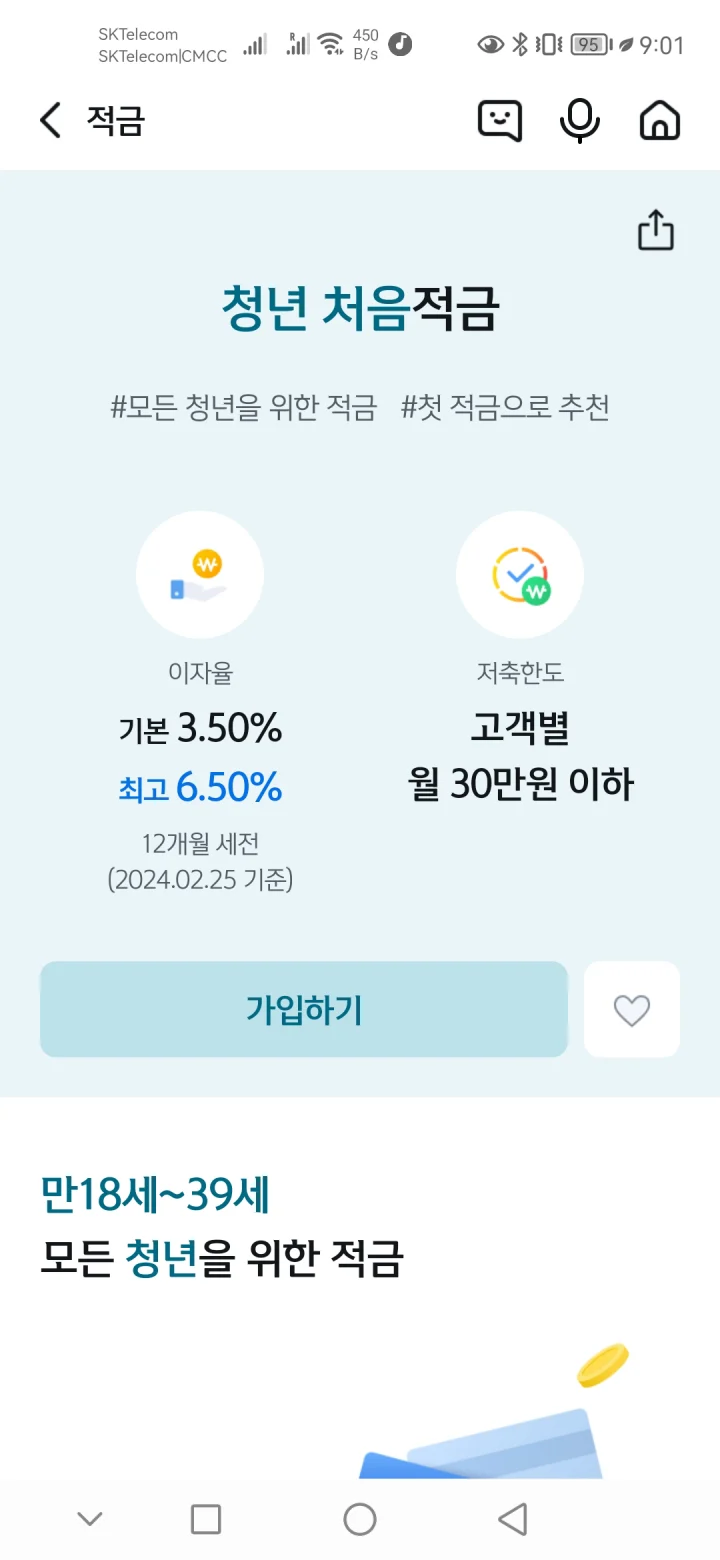
Task: Open the chatbot icon in the top bar
Action: (x=501, y=120)
